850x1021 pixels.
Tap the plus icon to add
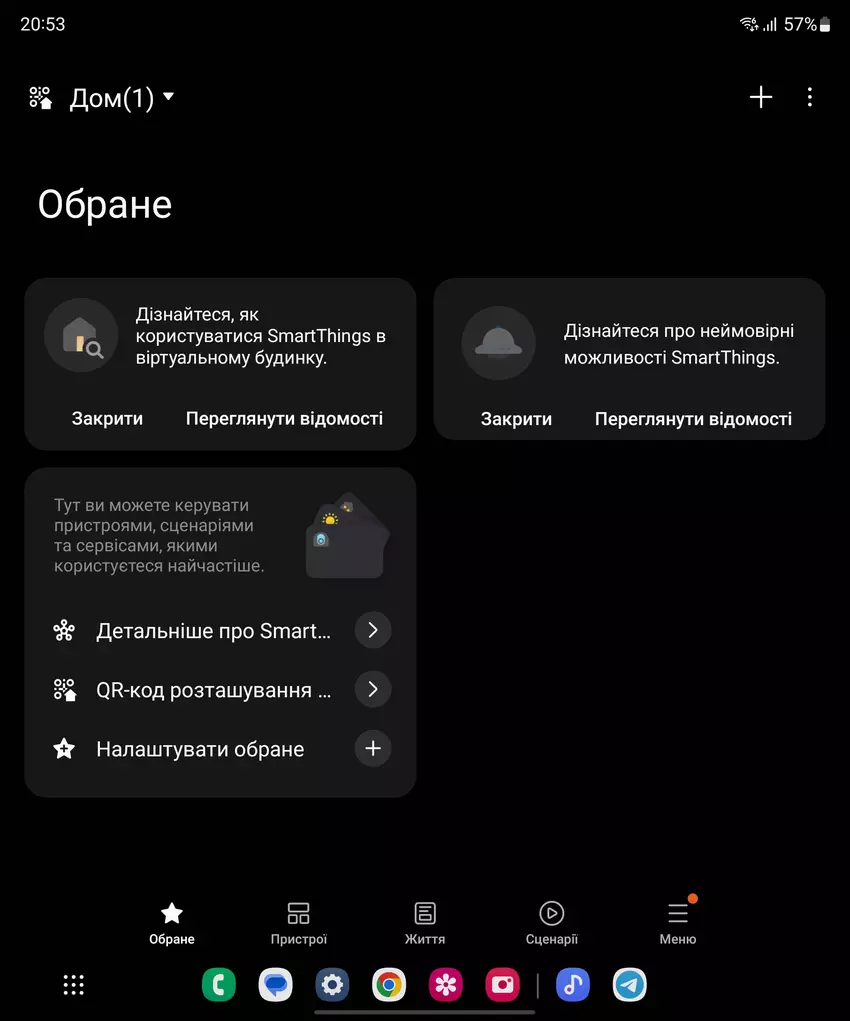coord(761,97)
